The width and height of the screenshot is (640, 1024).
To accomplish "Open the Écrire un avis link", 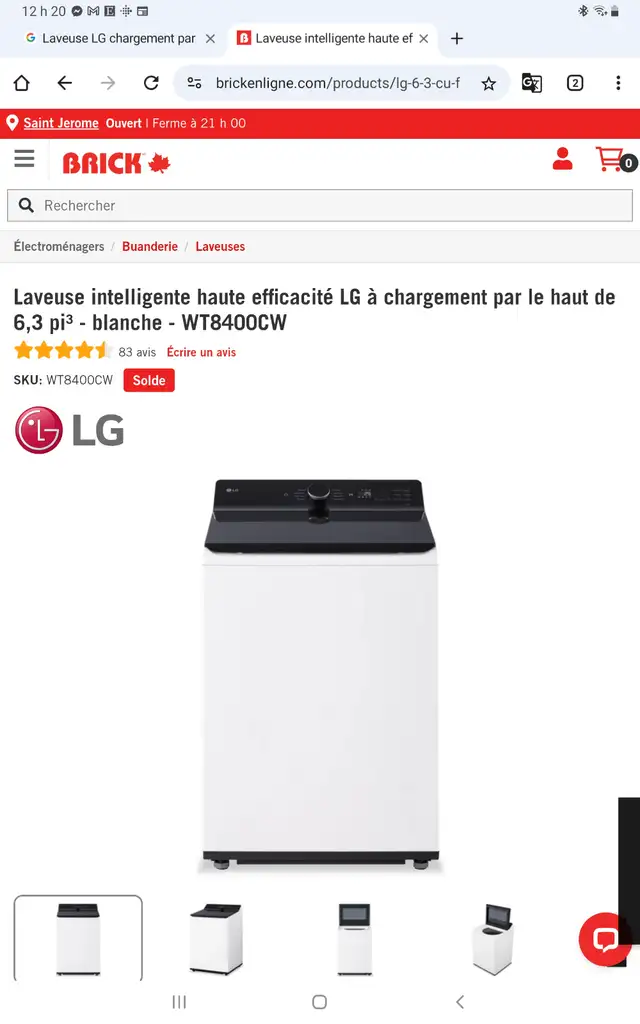I will pos(201,352).
